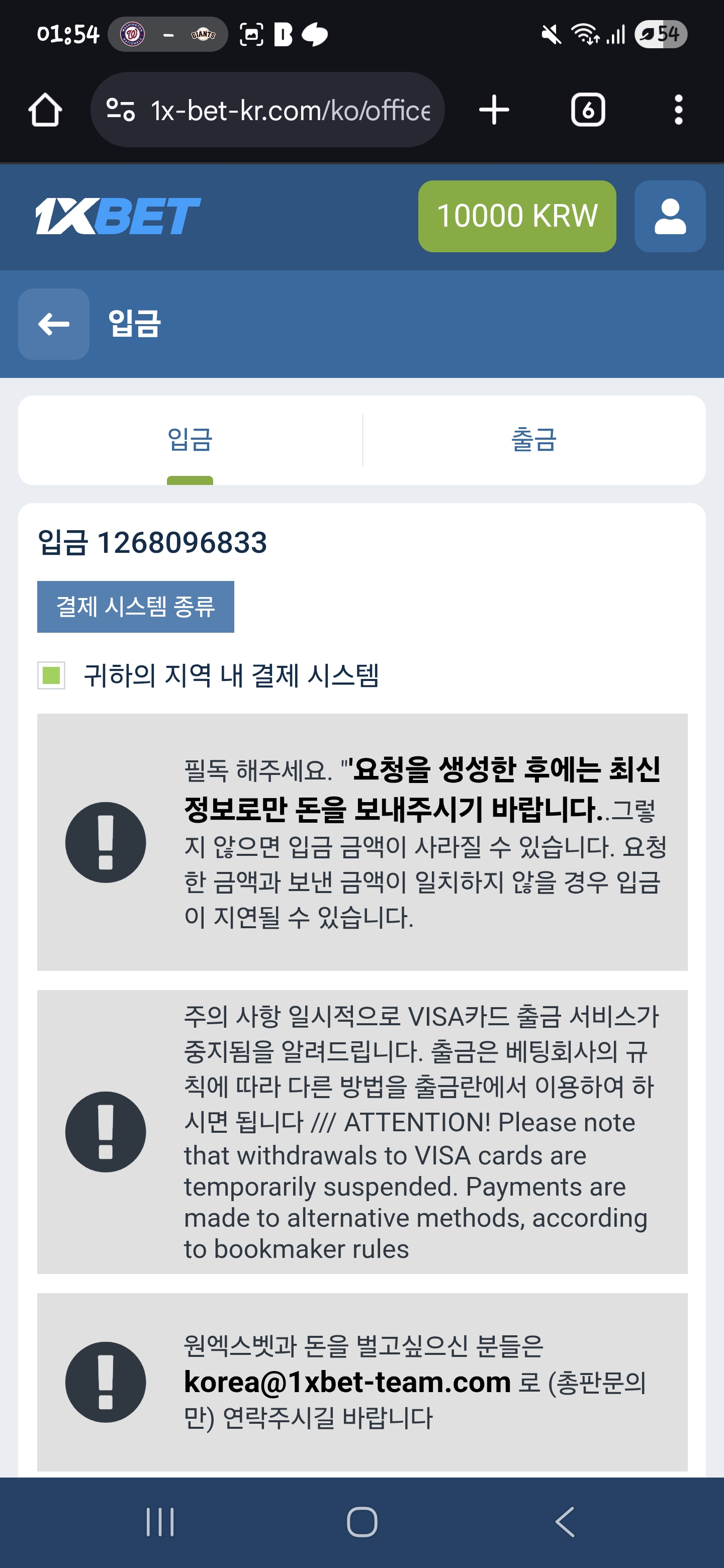The height and width of the screenshot is (1568, 724).
Task: Tap the system back button
Action: point(565,1522)
